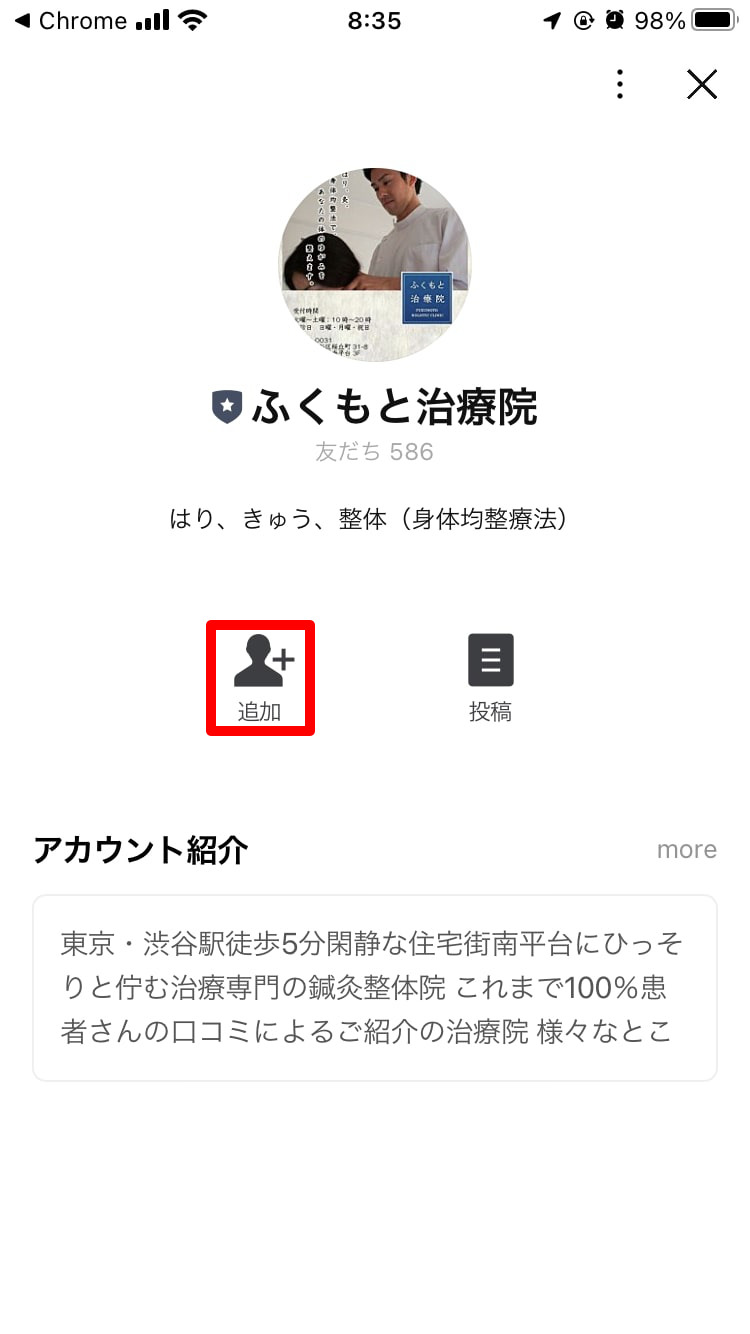
Task: Open the three-dot overflow menu
Action: tap(620, 85)
